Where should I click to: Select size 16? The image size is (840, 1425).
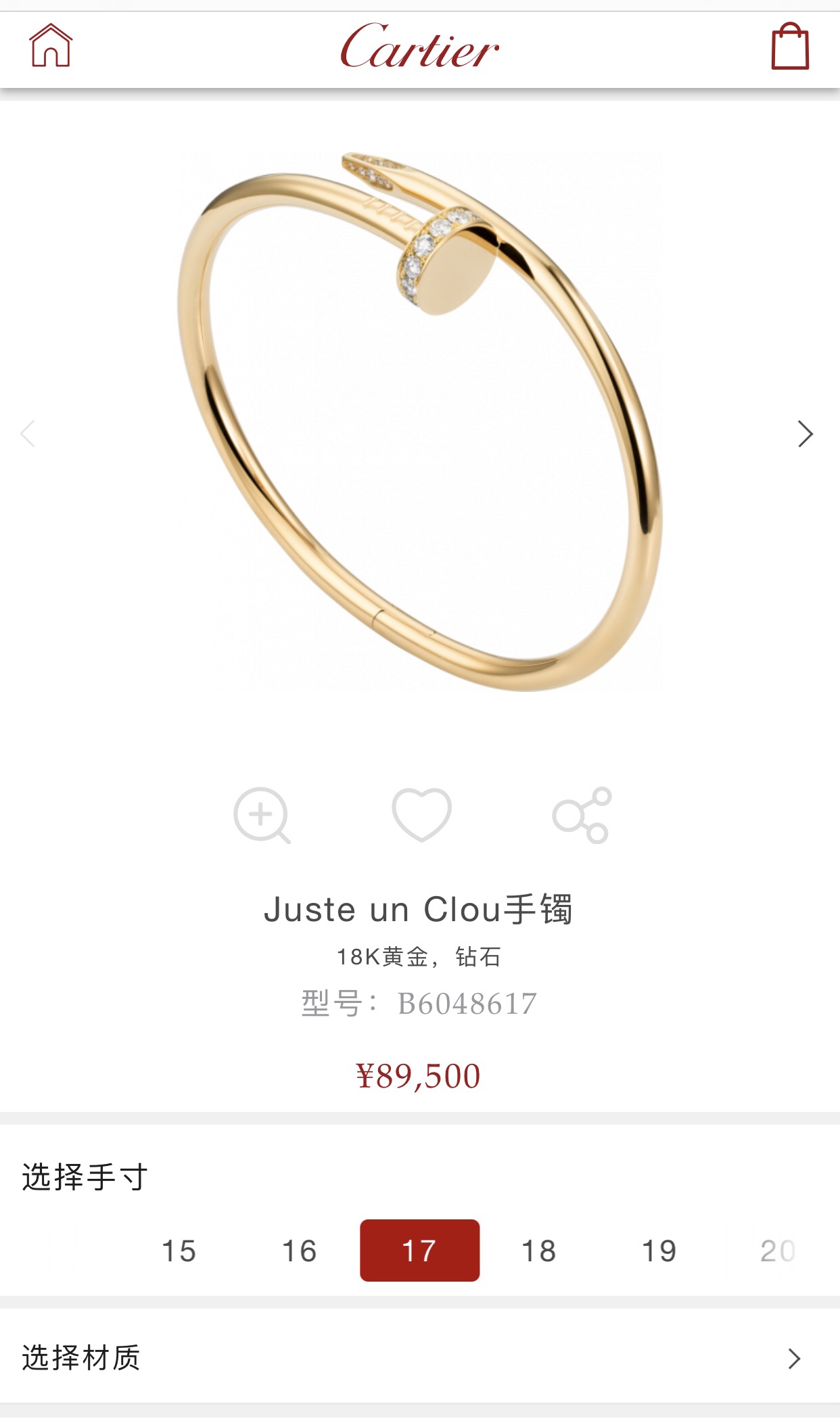(x=299, y=1251)
